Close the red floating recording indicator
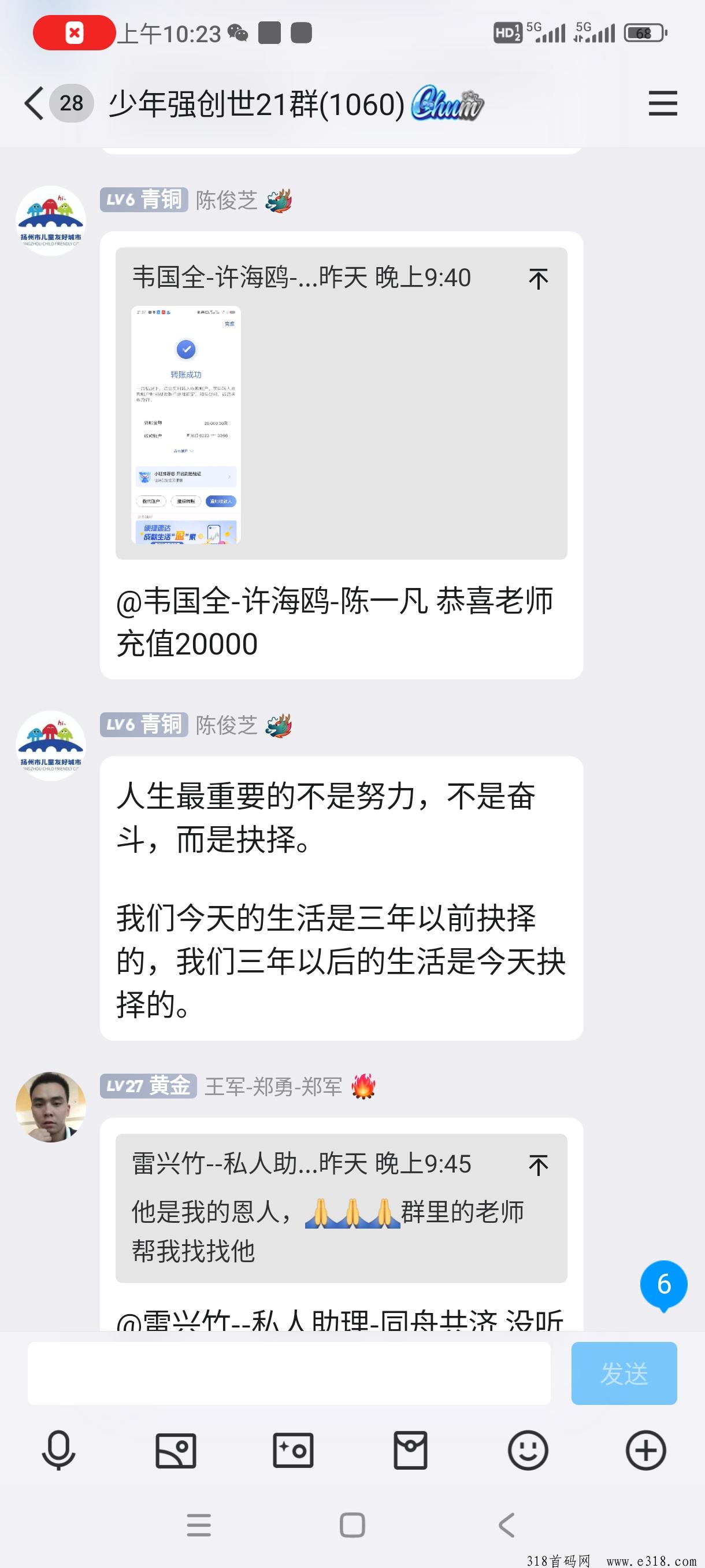The width and height of the screenshot is (705, 1568). (74, 33)
